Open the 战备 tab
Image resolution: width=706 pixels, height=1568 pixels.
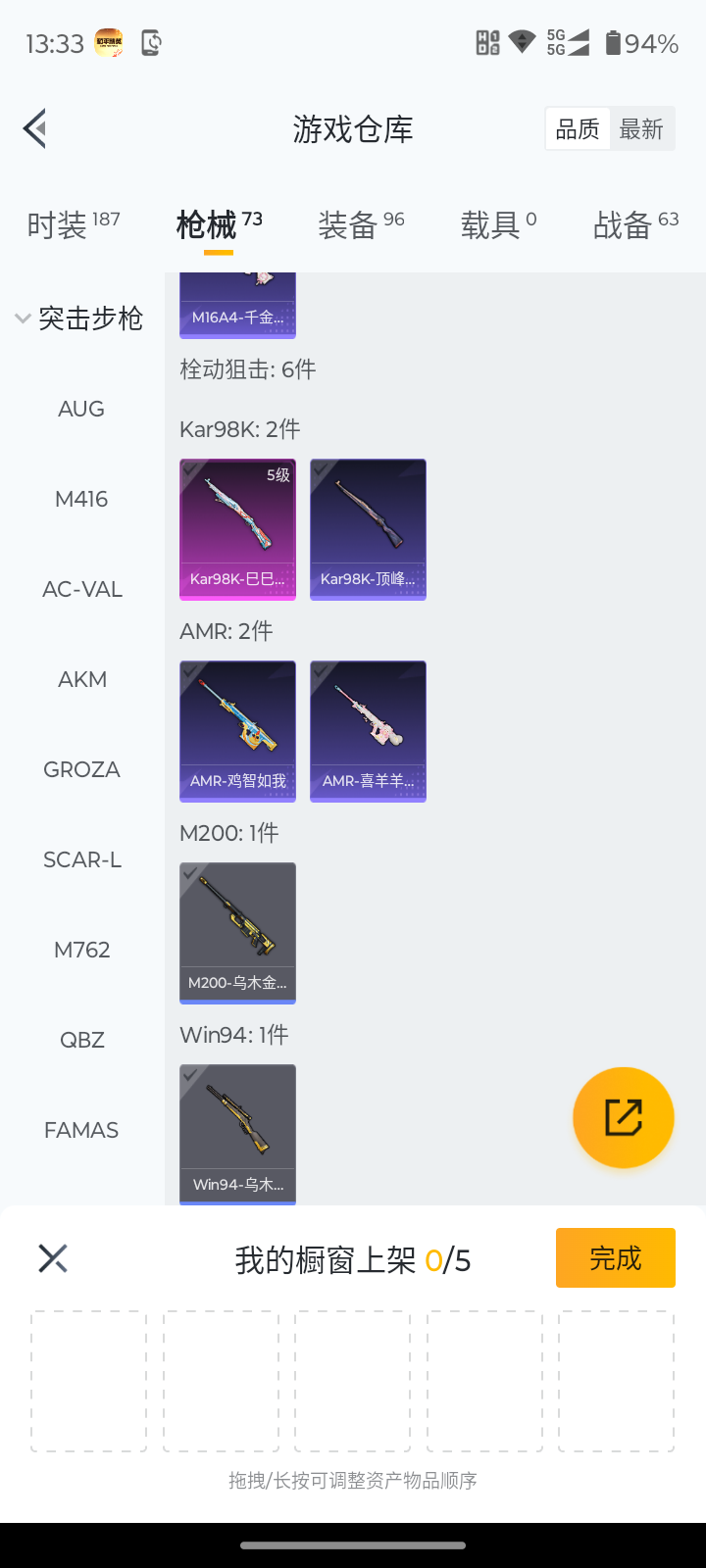635,225
